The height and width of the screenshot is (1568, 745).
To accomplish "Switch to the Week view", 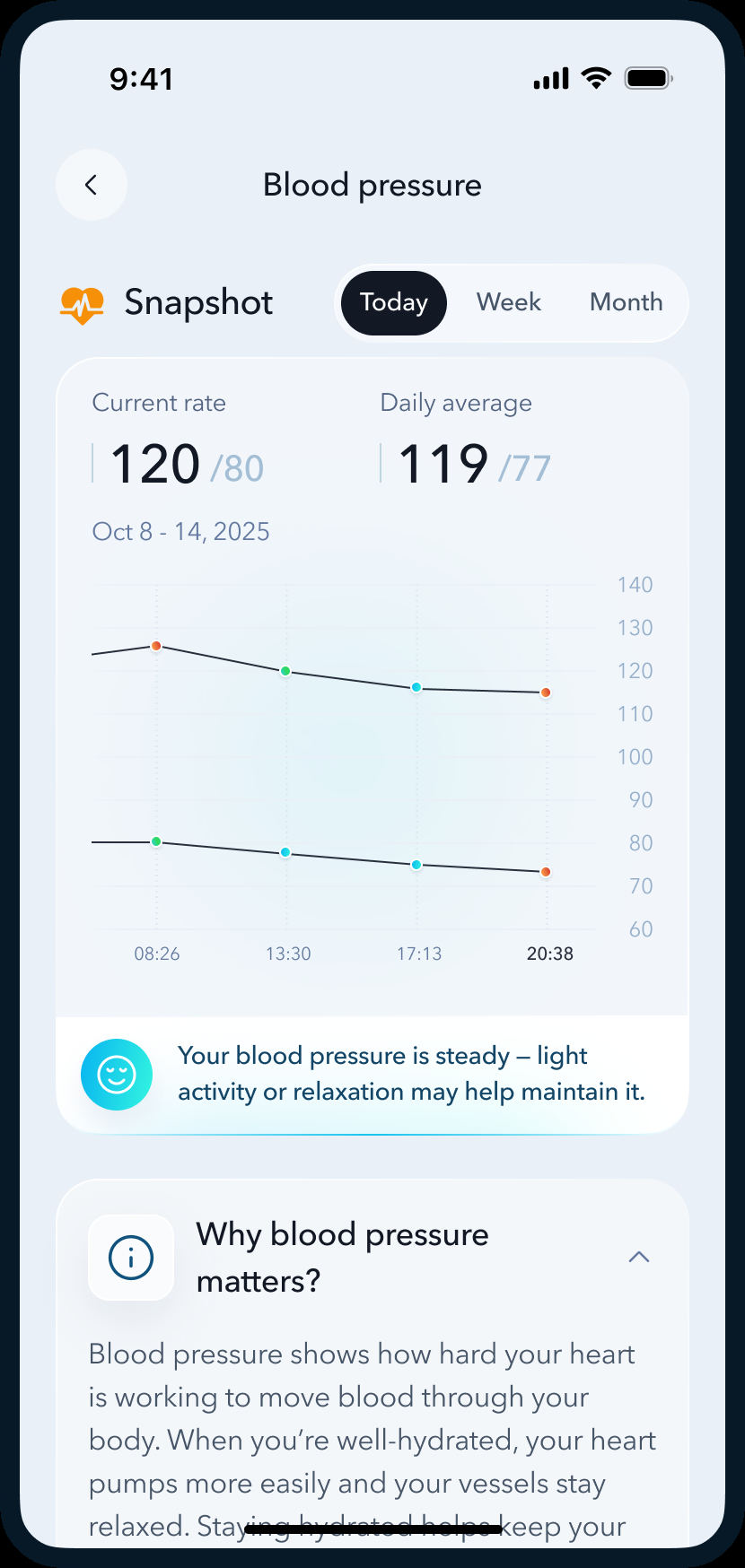I will point(508,303).
